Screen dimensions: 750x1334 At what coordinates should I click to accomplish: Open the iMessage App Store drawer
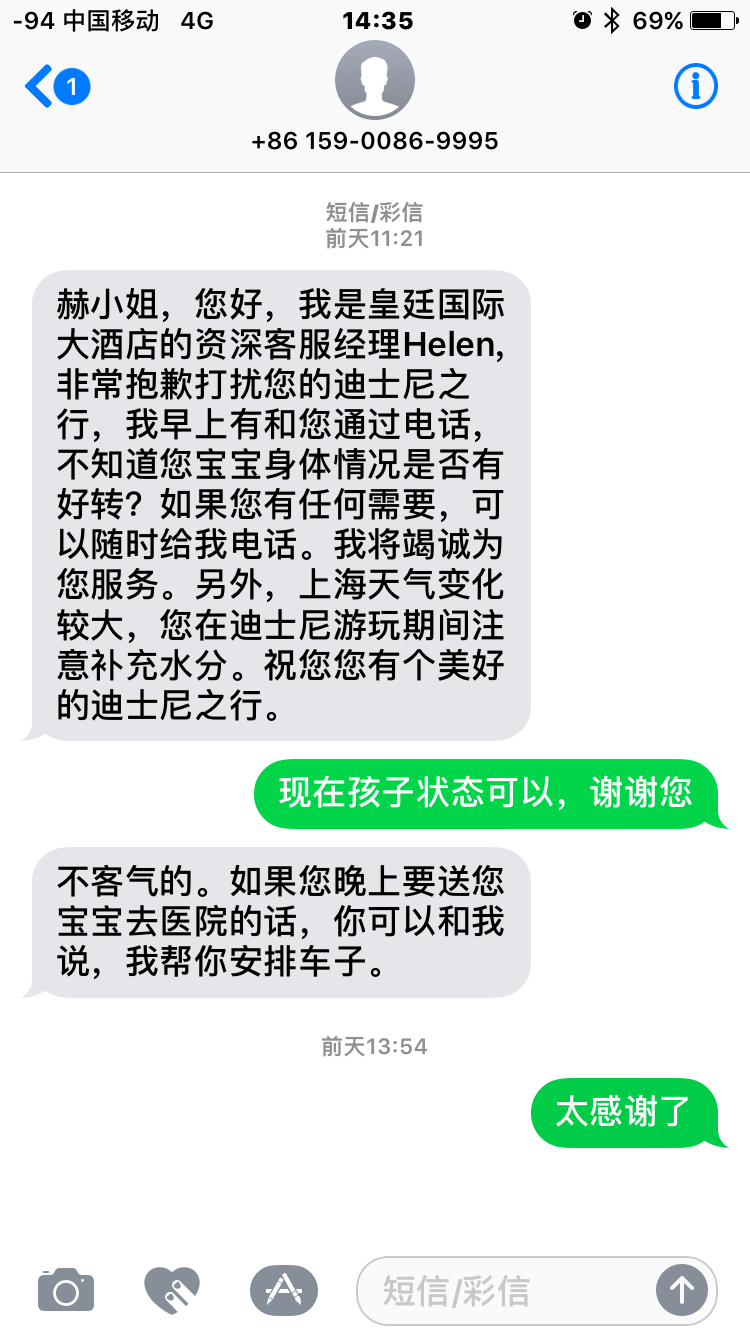[283, 1290]
